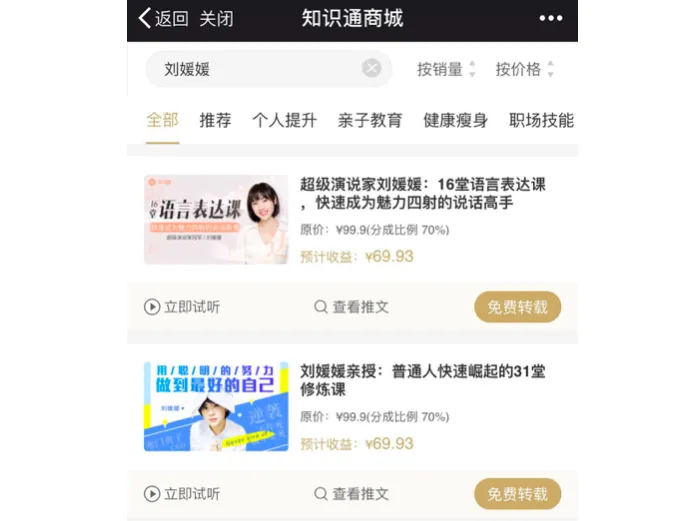Tap 免费转载 for 16堂语言表达课
Image resolution: width=692 pixels, height=521 pixels.
coord(517,307)
